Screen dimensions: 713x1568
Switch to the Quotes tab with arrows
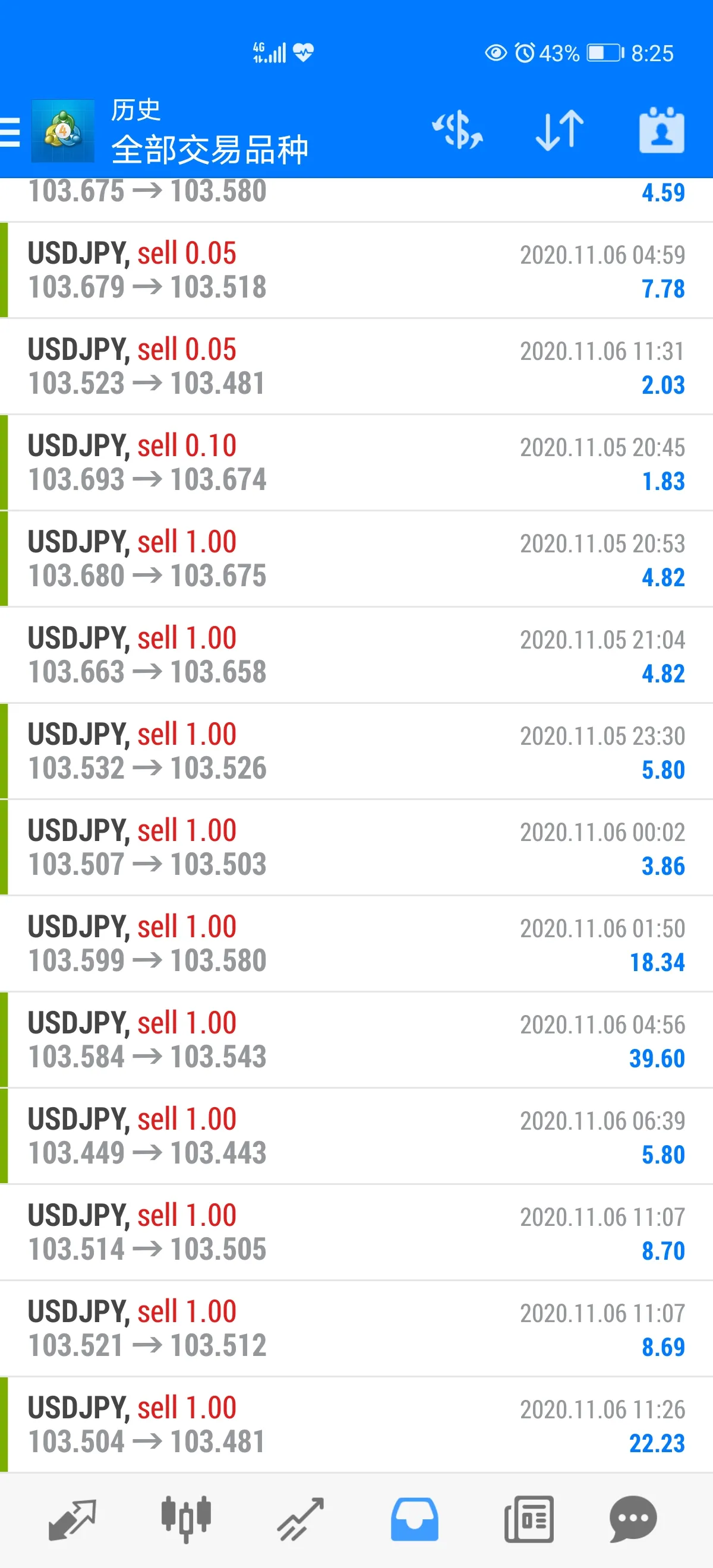[72, 1519]
